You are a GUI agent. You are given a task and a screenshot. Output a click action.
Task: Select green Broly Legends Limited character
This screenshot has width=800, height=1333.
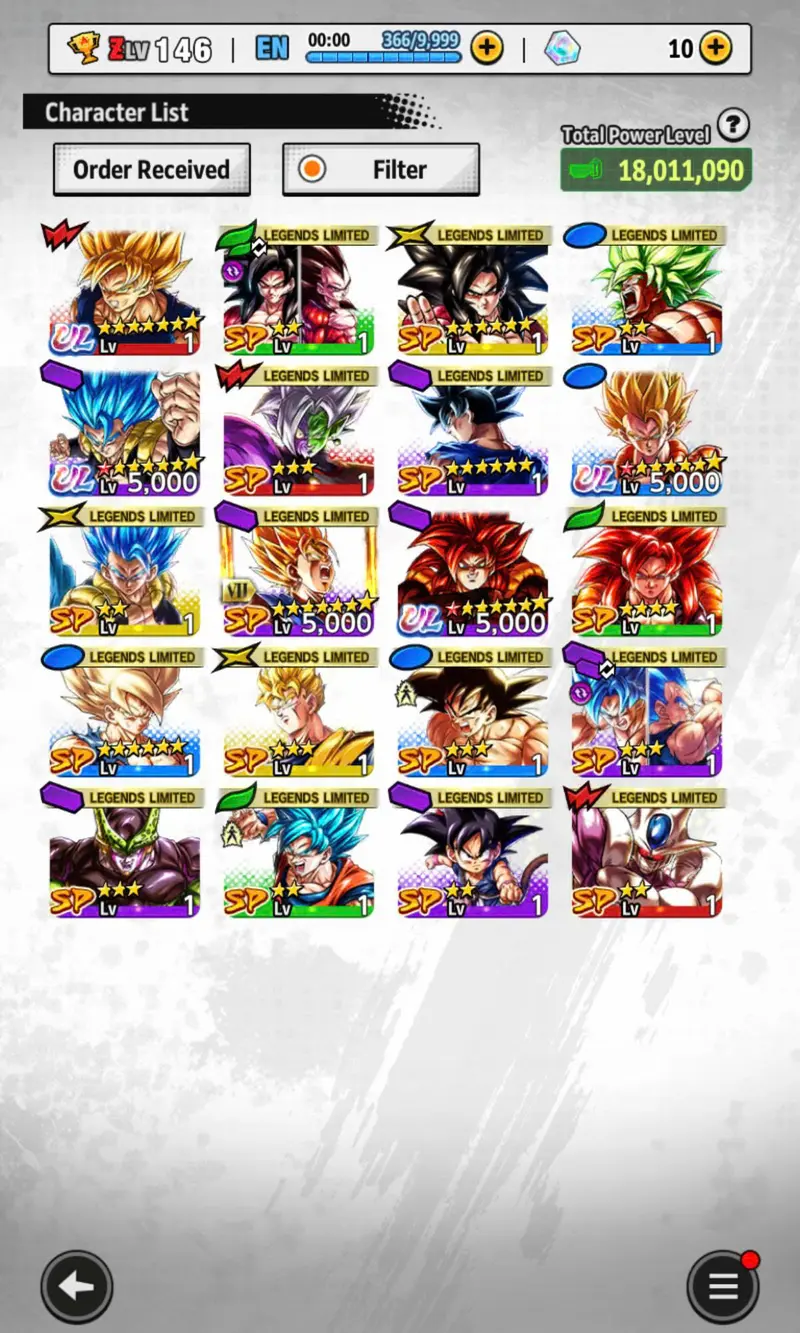click(x=646, y=290)
